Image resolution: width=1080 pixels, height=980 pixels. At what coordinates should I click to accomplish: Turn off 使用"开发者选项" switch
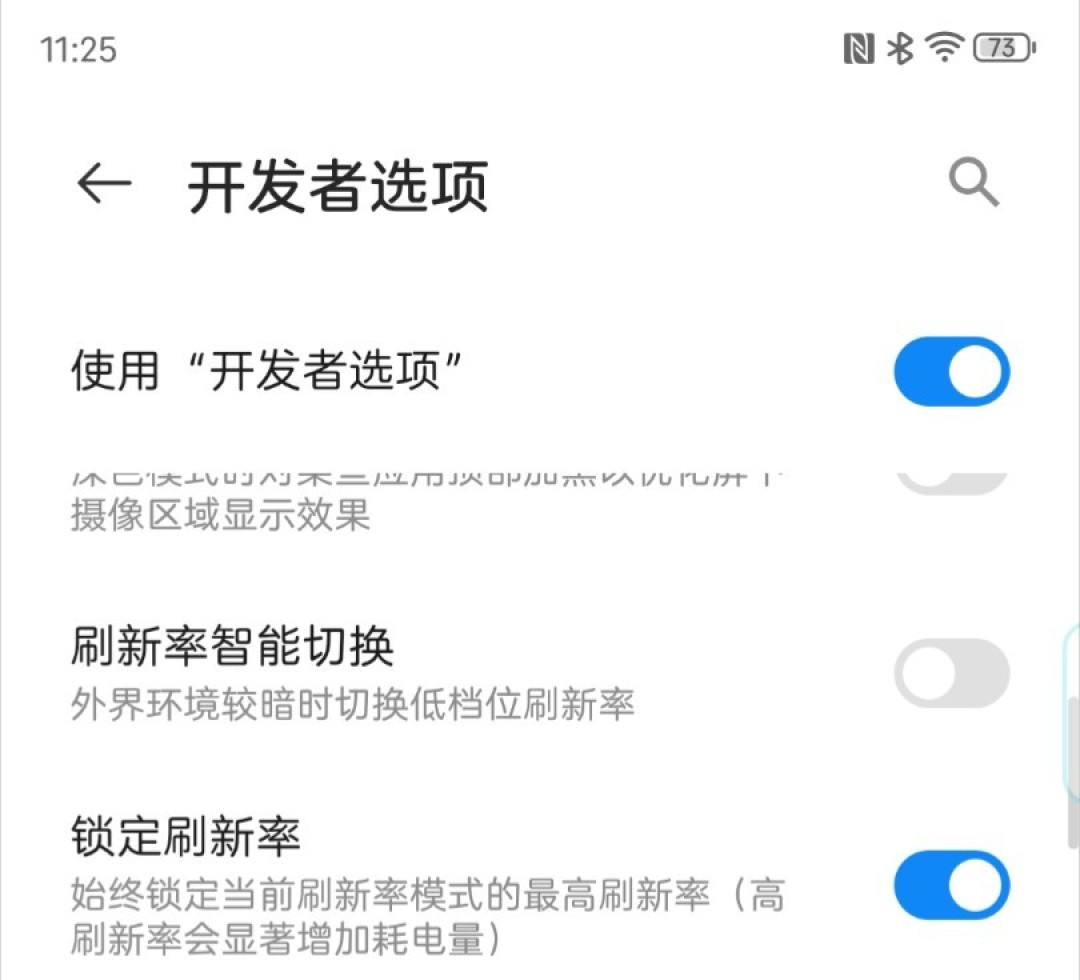pos(951,372)
